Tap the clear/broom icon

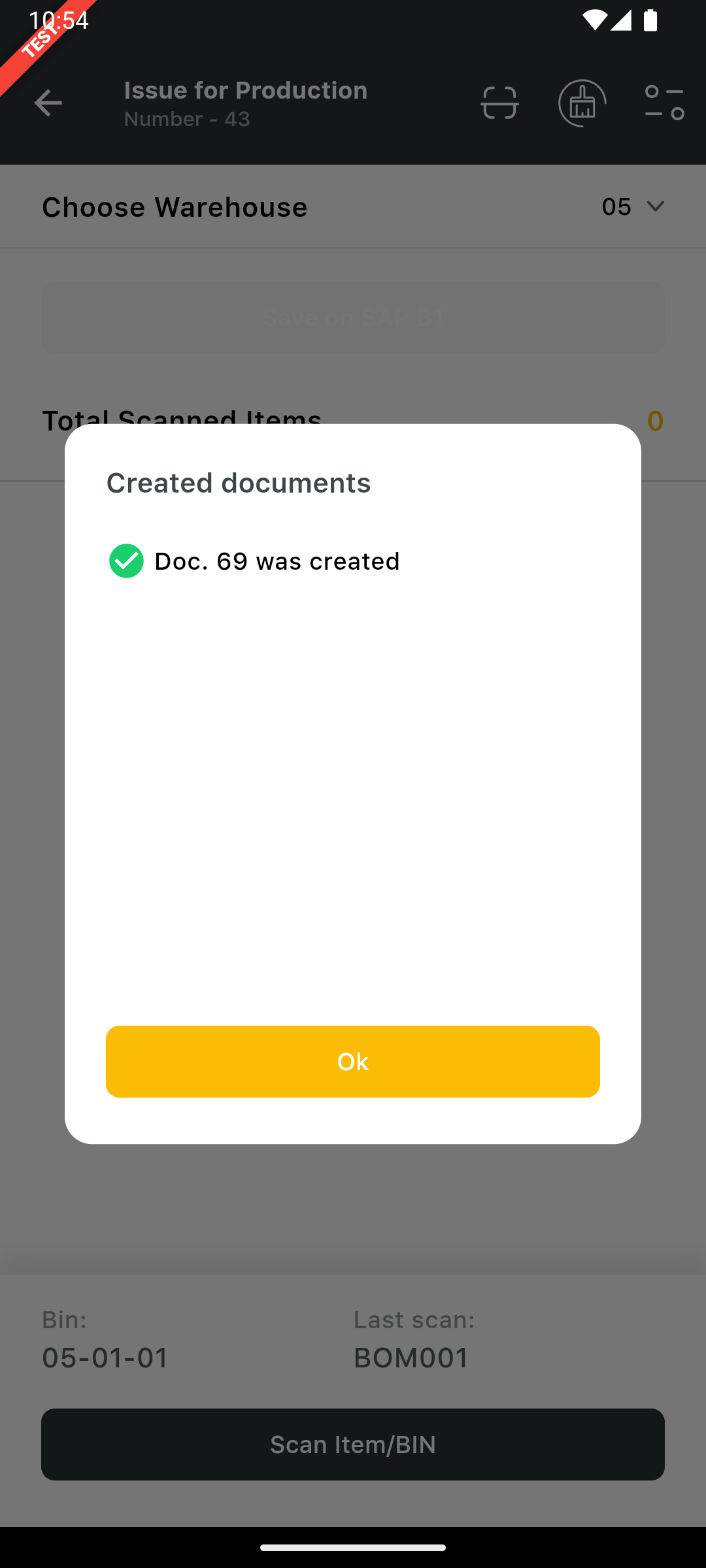582,103
